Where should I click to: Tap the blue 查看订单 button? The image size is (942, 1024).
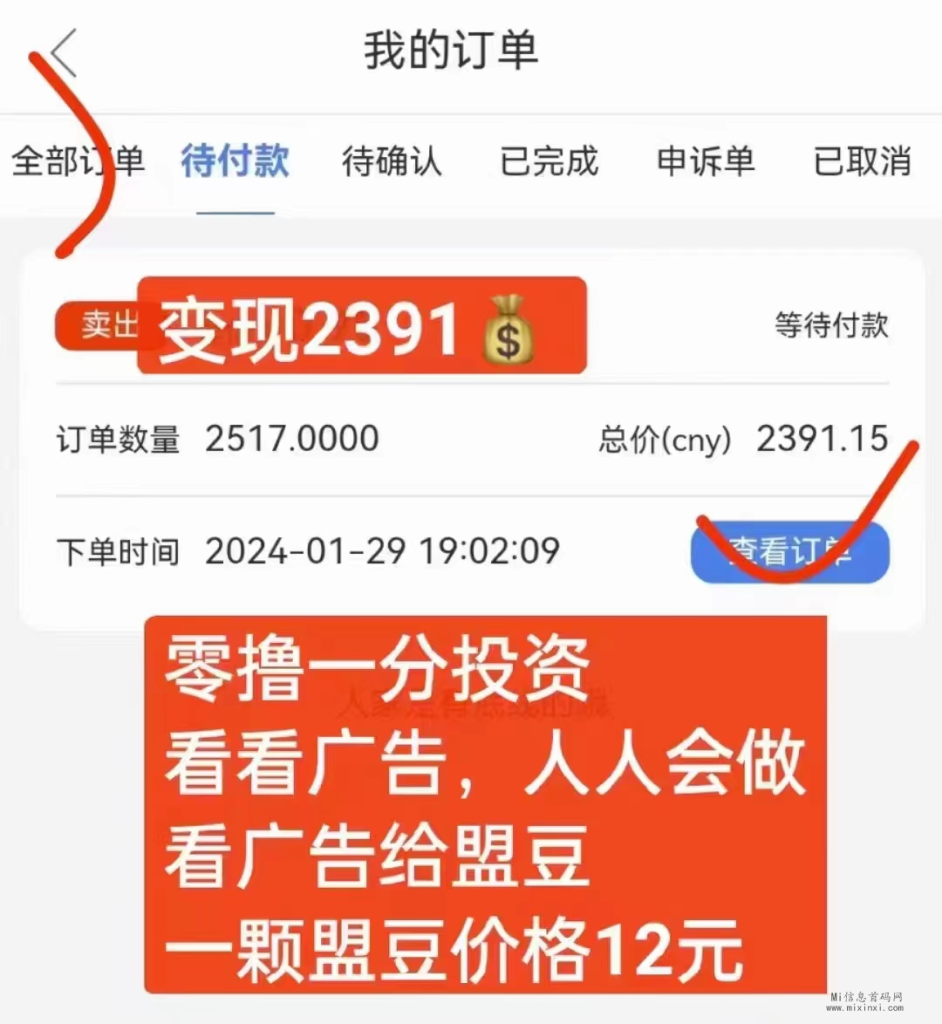(790, 551)
